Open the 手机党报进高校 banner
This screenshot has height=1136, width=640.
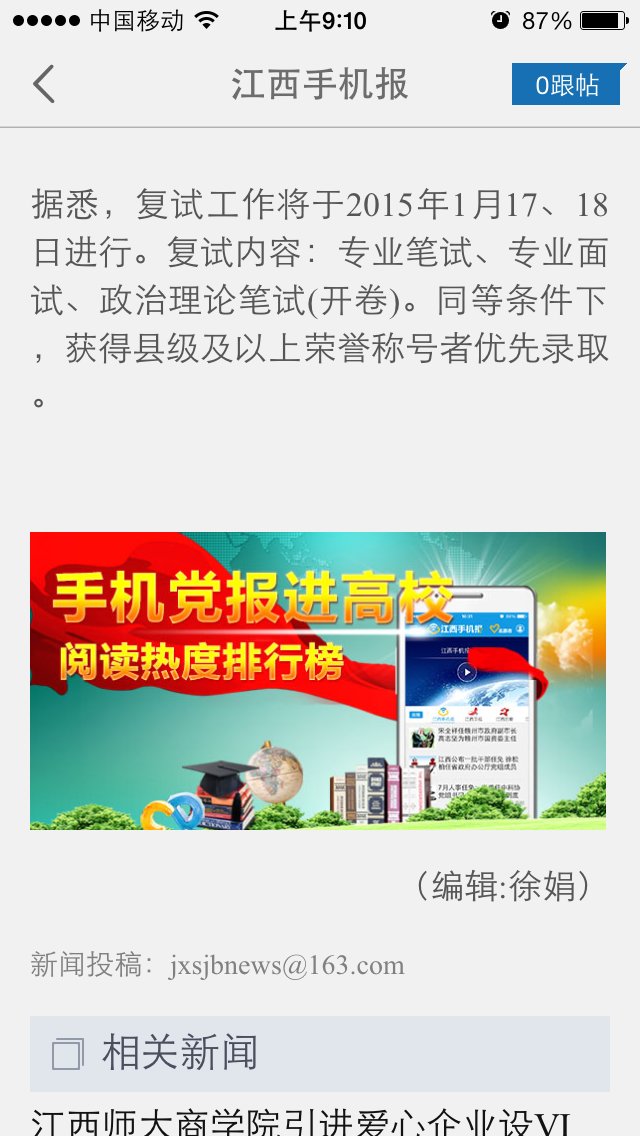[318, 680]
